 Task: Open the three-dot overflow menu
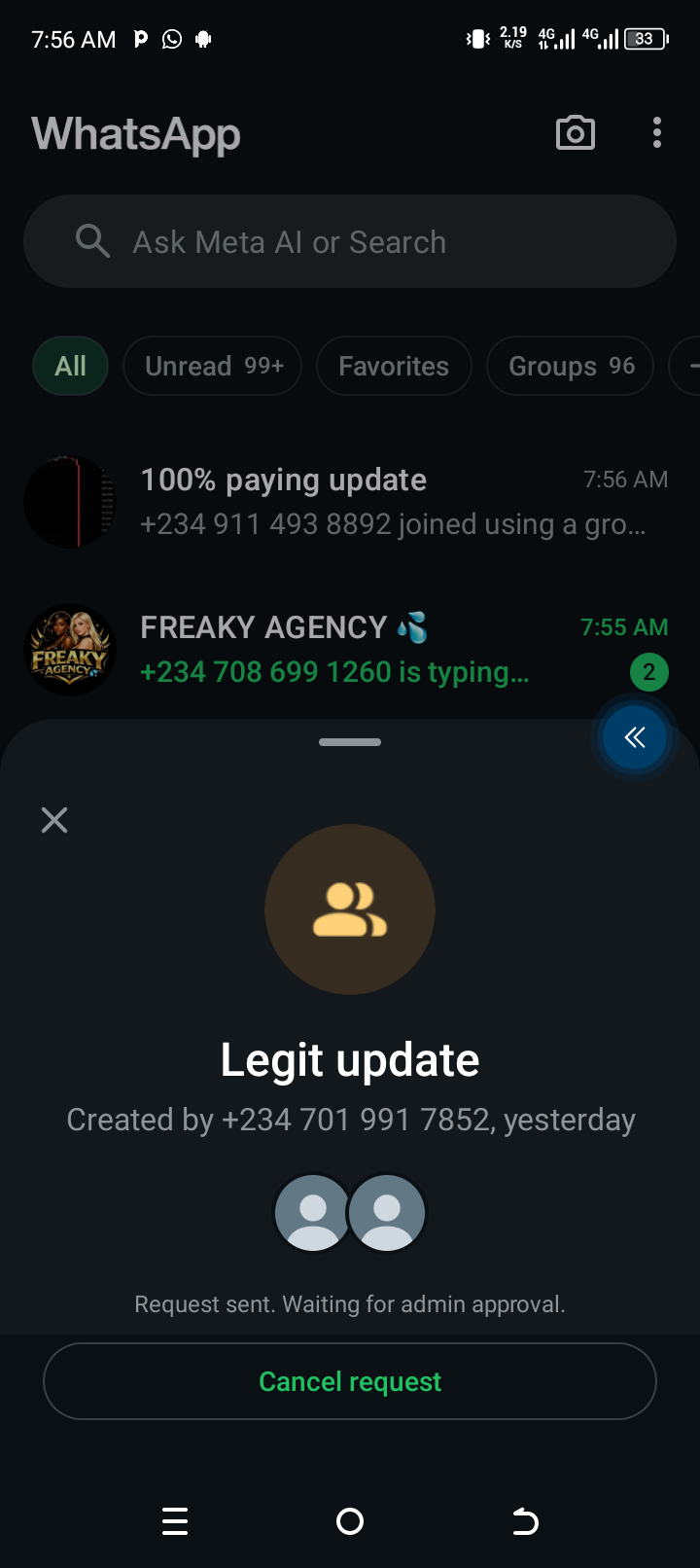pos(657,133)
